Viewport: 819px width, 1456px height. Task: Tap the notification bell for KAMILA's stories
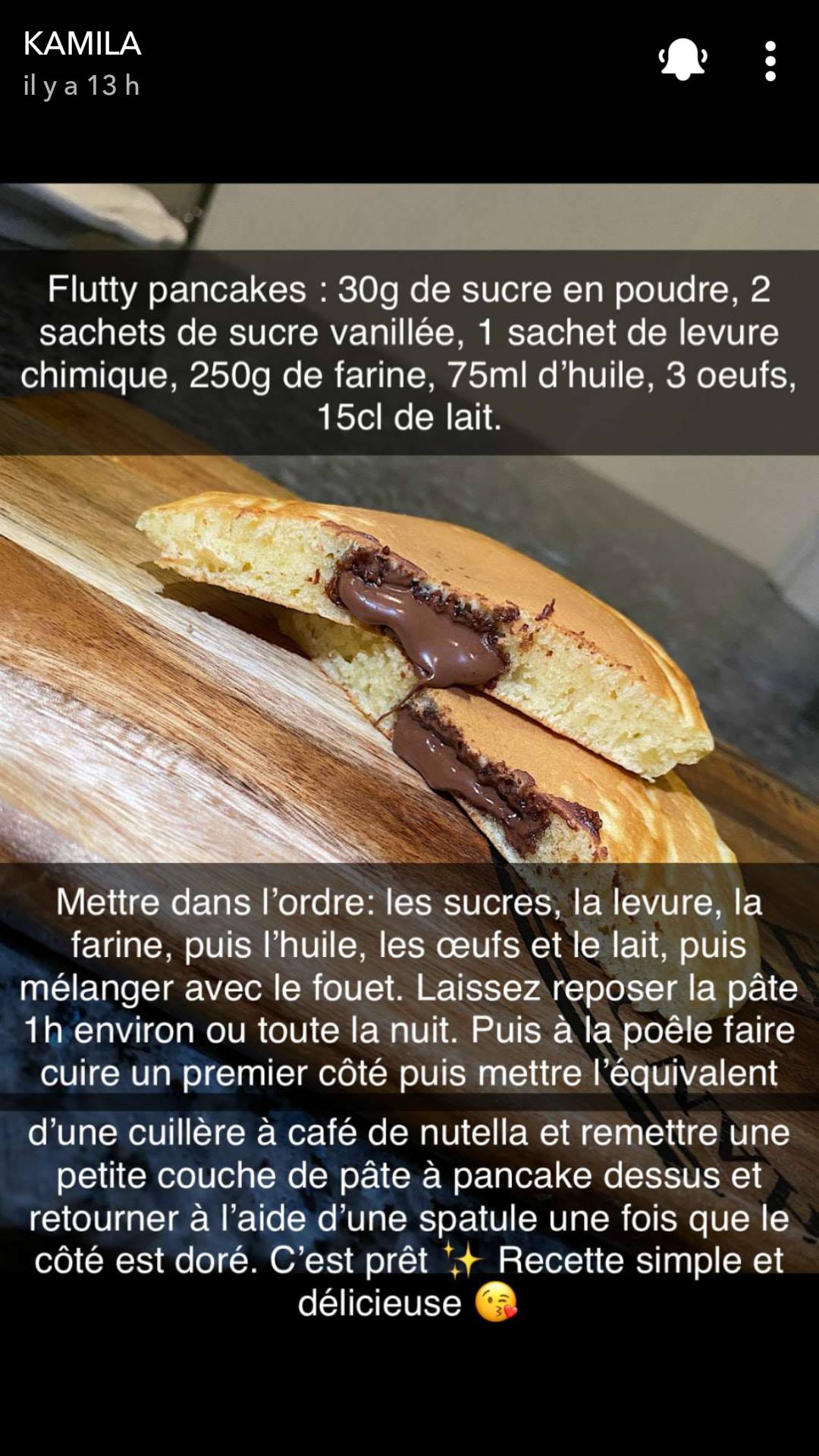pyautogui.click(x=682, y=59)
